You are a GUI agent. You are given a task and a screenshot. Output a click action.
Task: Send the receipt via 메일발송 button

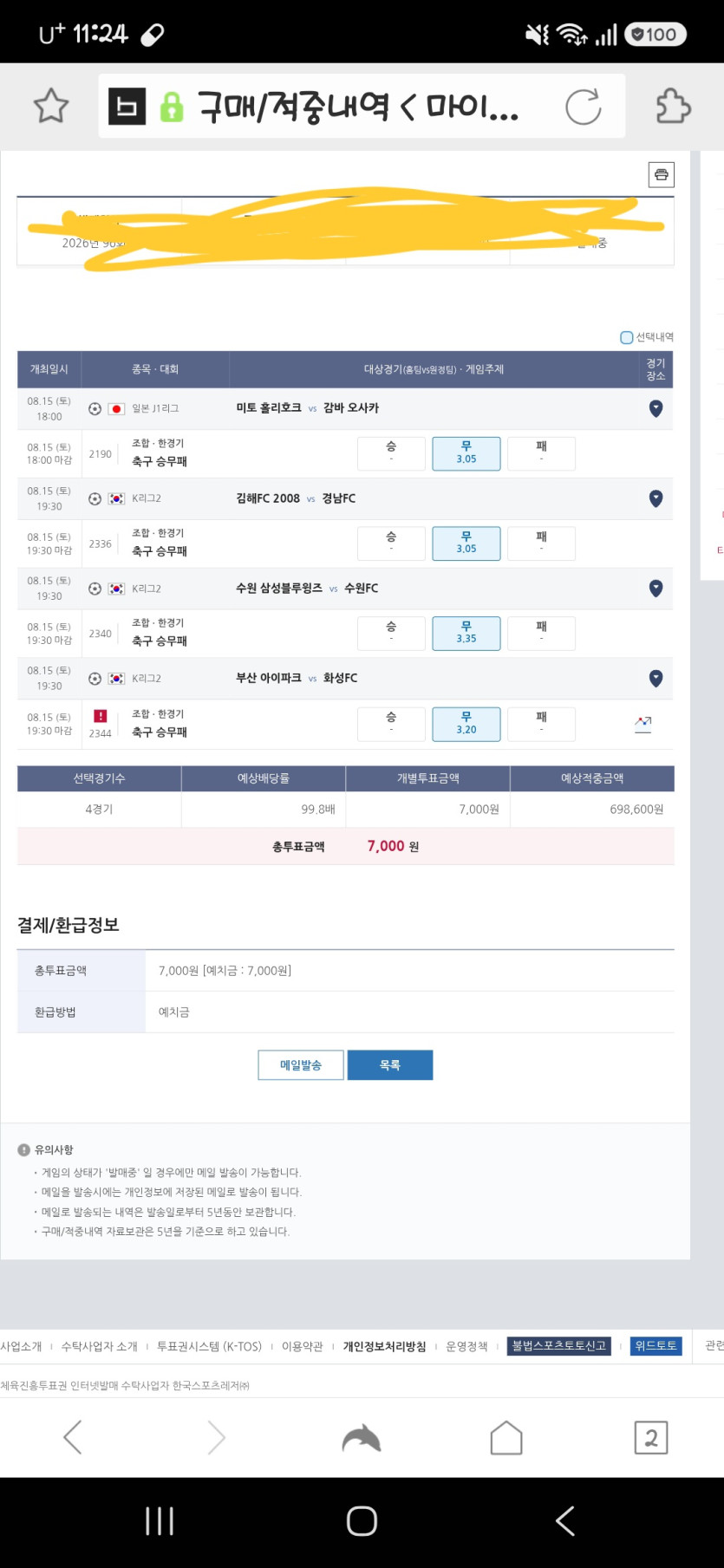click(301, 1065)
